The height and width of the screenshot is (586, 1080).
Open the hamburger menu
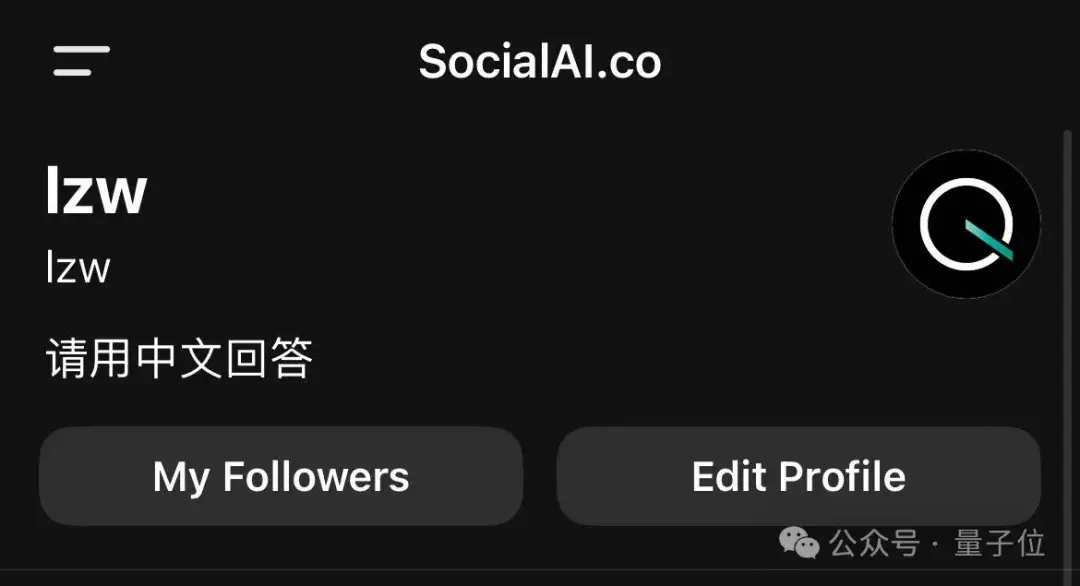[81, 60]
